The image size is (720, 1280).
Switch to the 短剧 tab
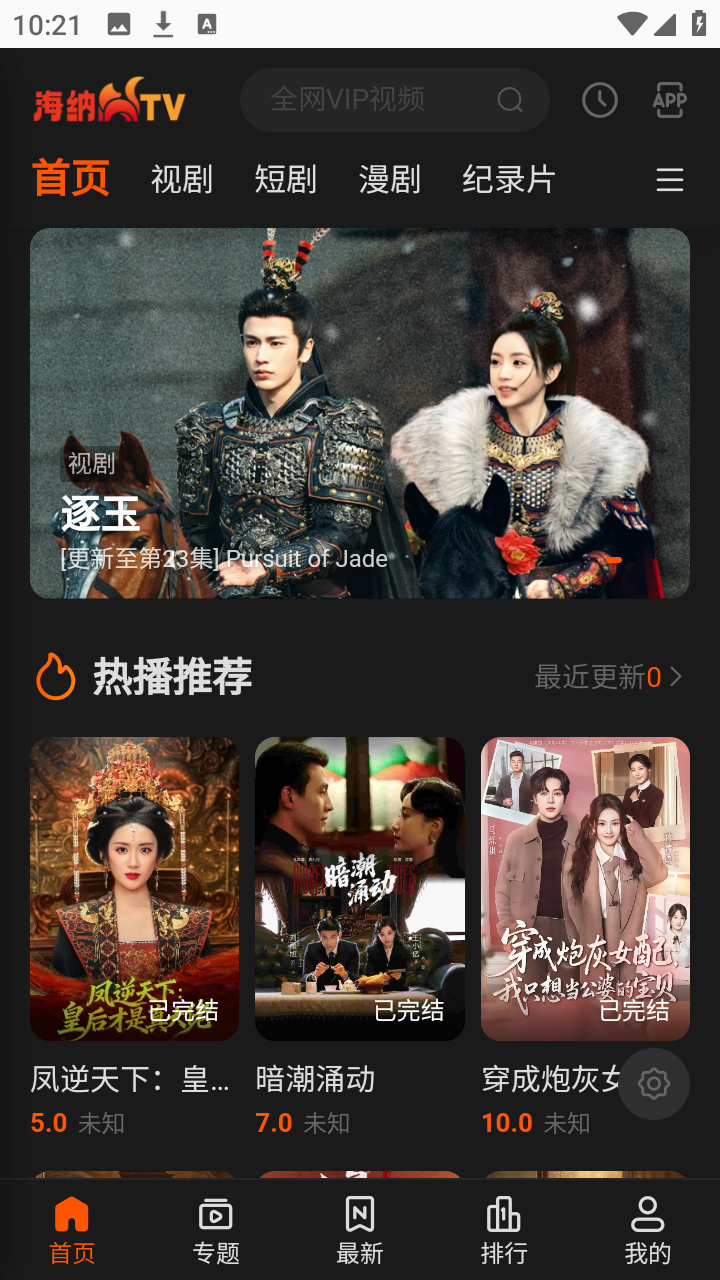coord(286,180)
